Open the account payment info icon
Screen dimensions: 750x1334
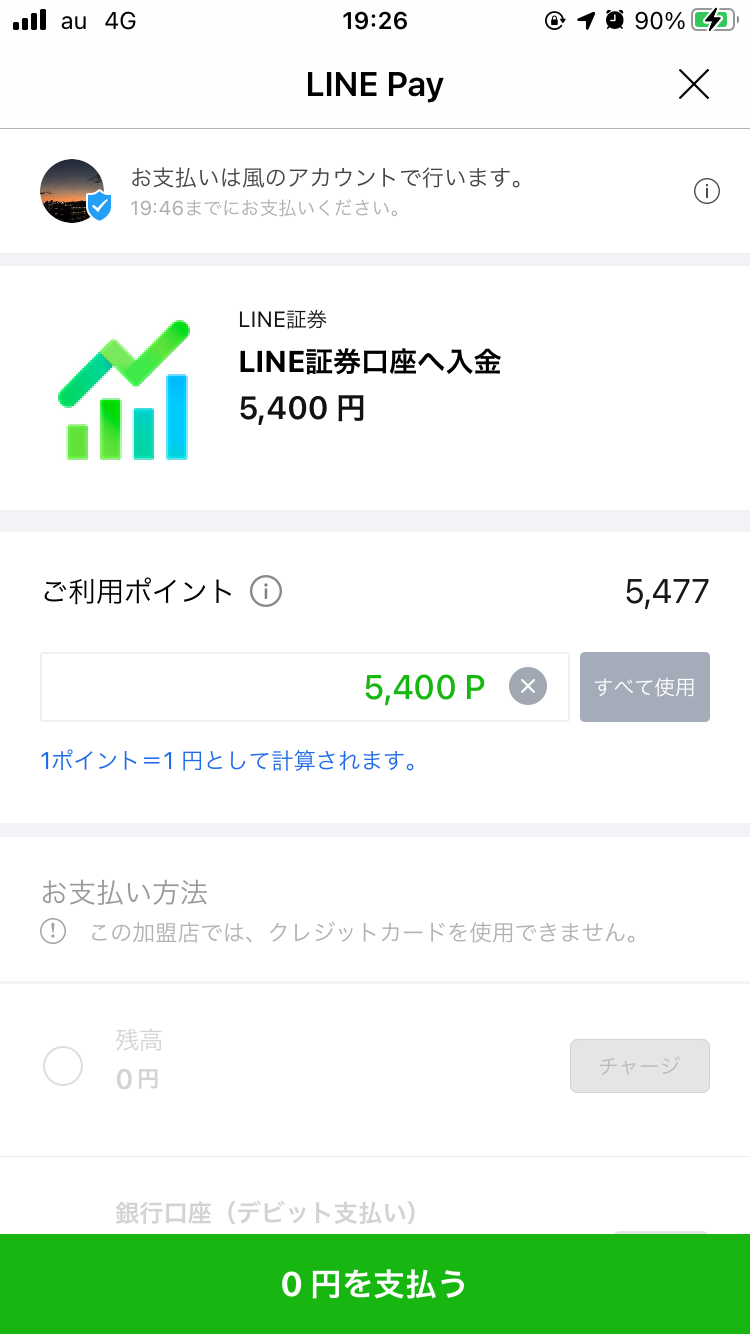pyautogui.click(x=707, y=191)
